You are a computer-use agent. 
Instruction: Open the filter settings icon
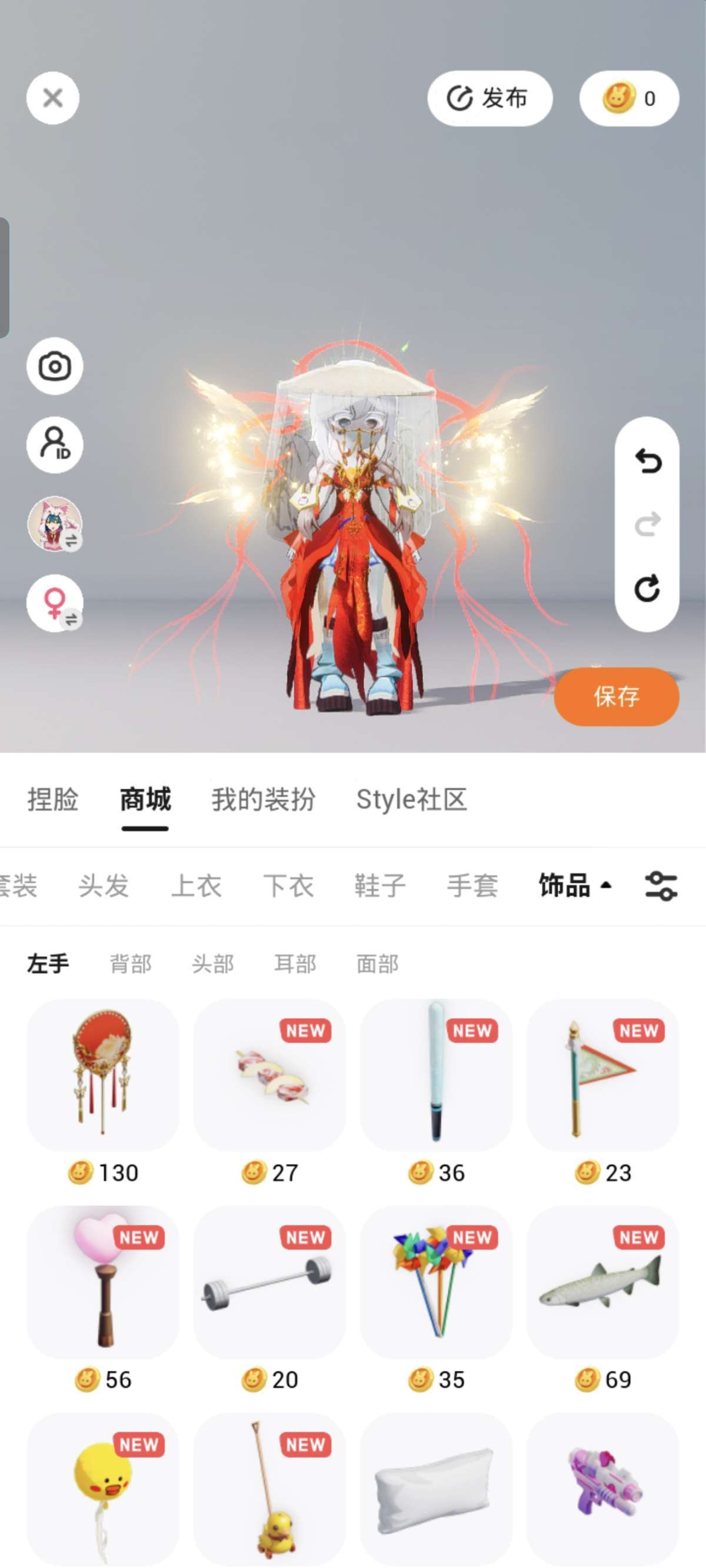tap(661, 885)
